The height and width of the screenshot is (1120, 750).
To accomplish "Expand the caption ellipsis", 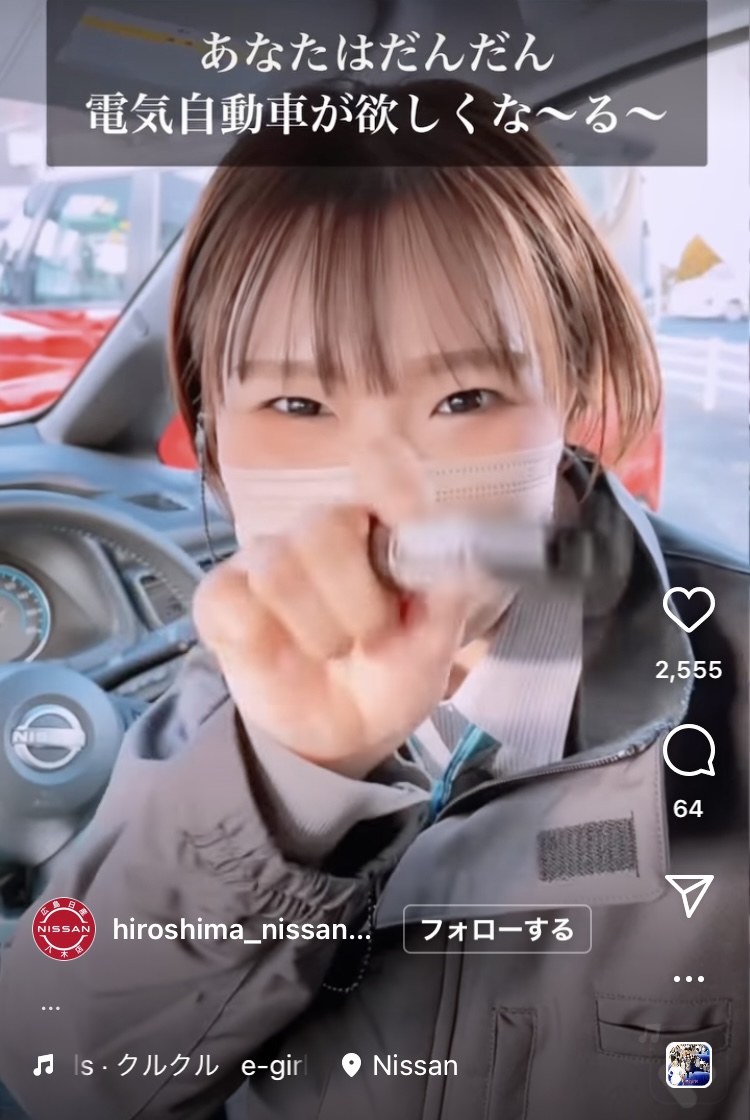I will pos(50,1007).
